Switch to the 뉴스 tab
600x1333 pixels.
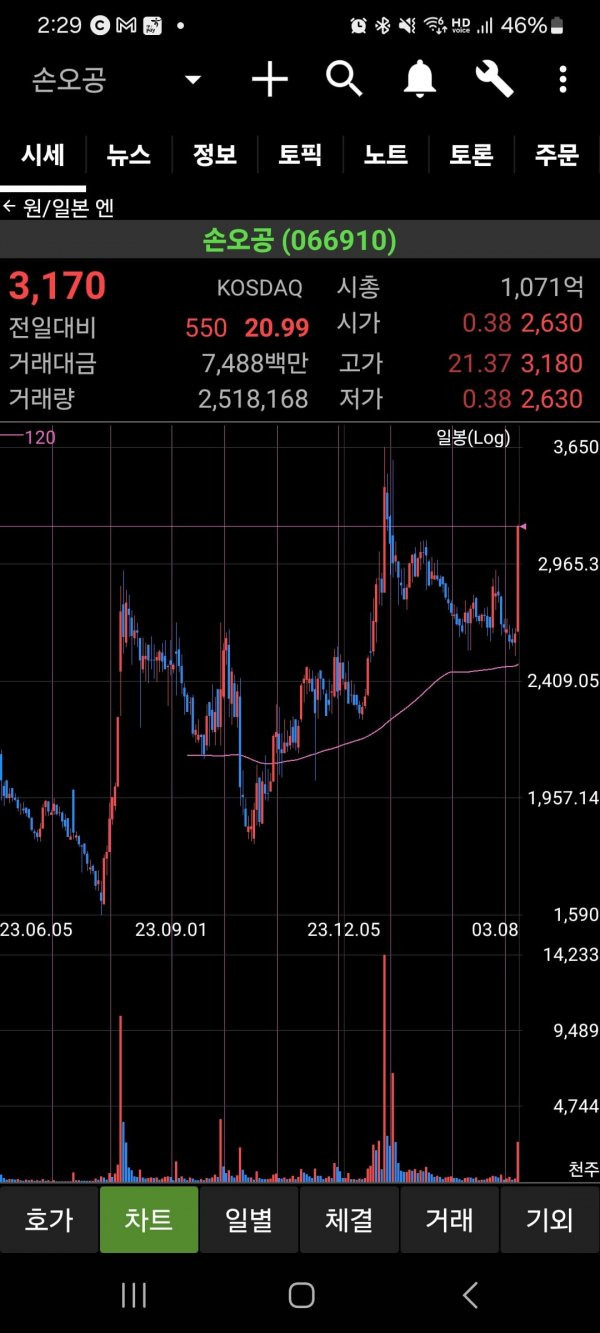point(129,155)
